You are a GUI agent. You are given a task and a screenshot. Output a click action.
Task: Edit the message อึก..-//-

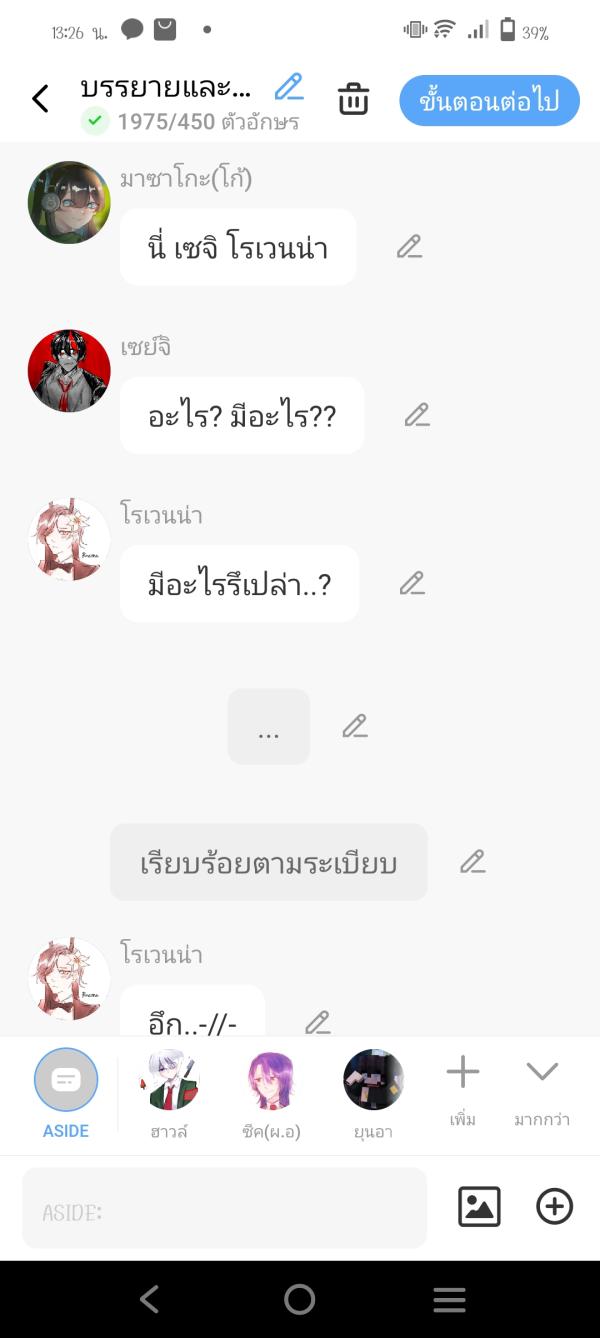coord(317,1022)
